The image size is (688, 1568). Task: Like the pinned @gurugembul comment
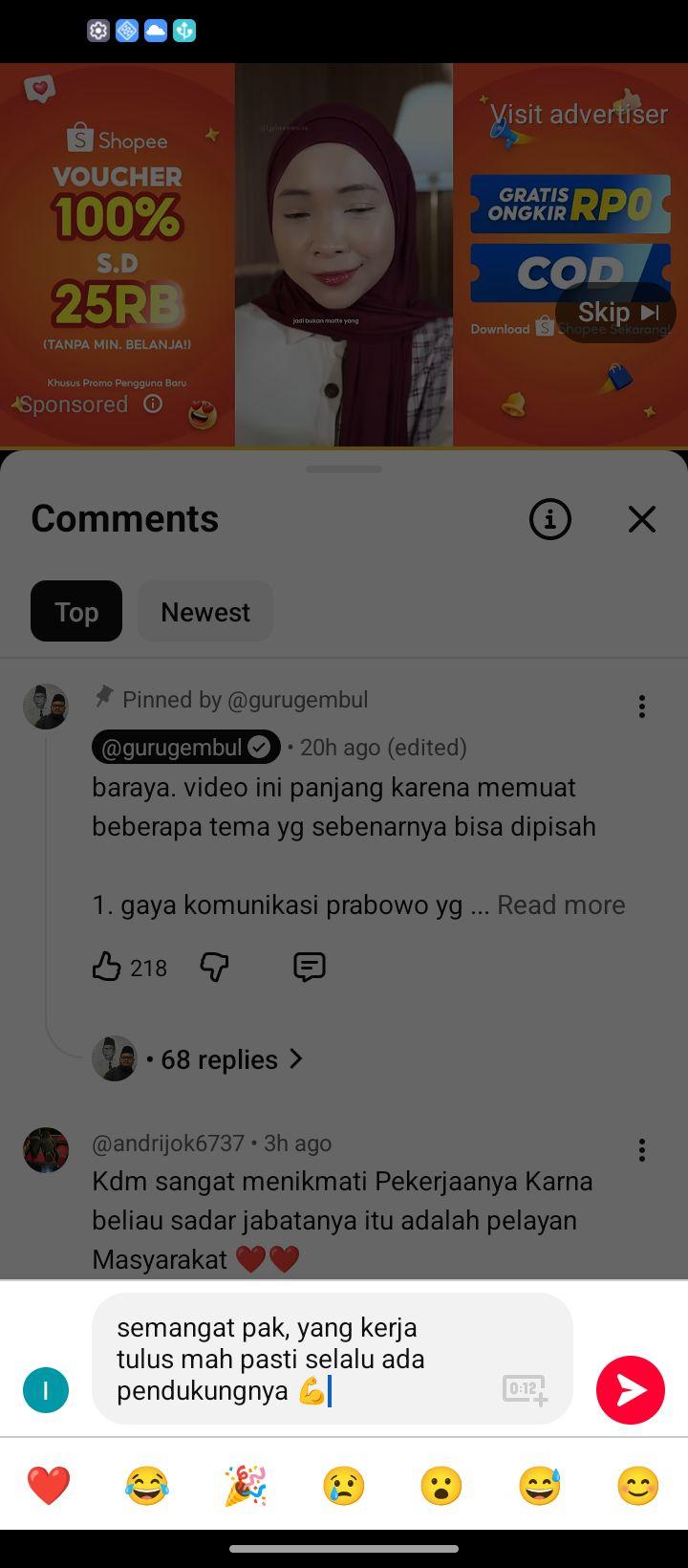point(106,968)
